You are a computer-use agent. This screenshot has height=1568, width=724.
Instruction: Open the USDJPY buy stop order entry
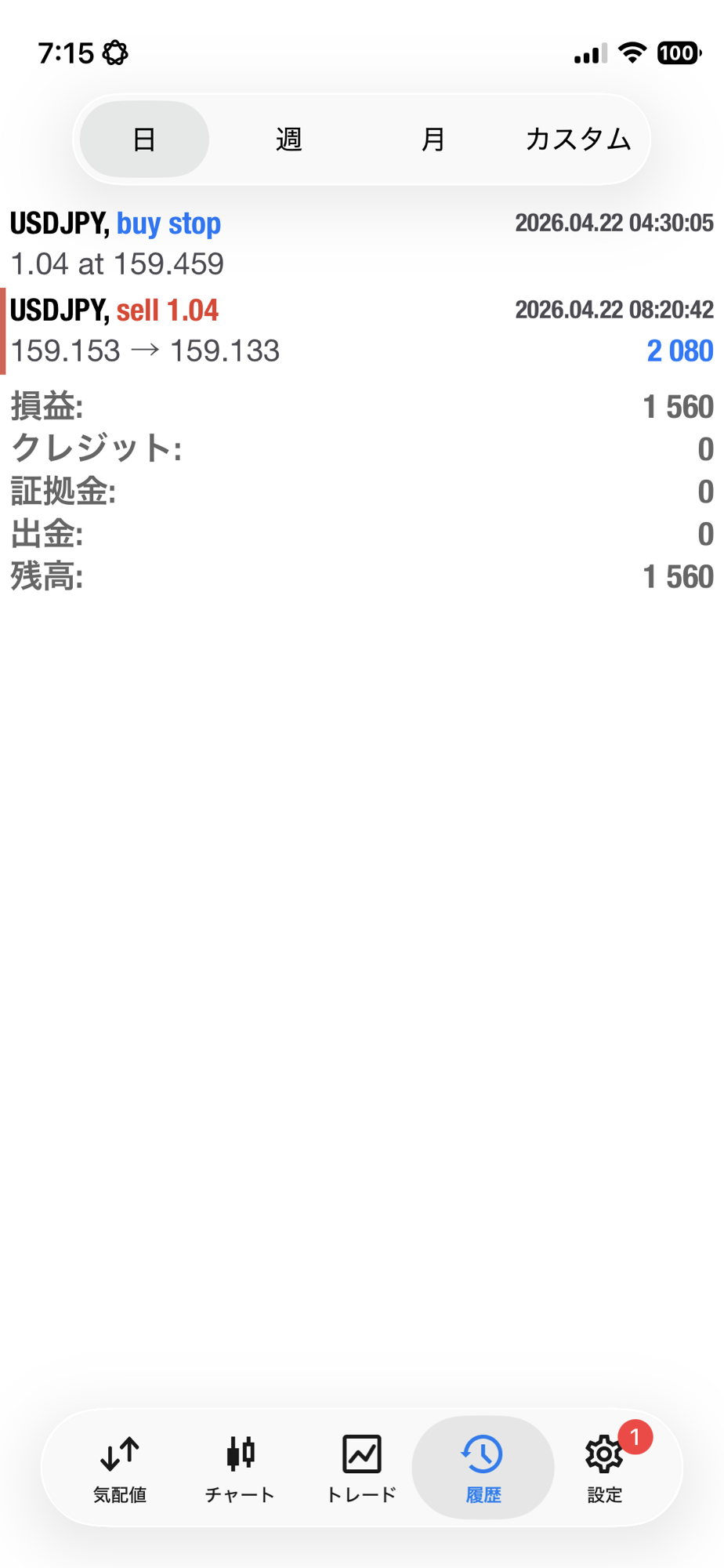point(361,243)
